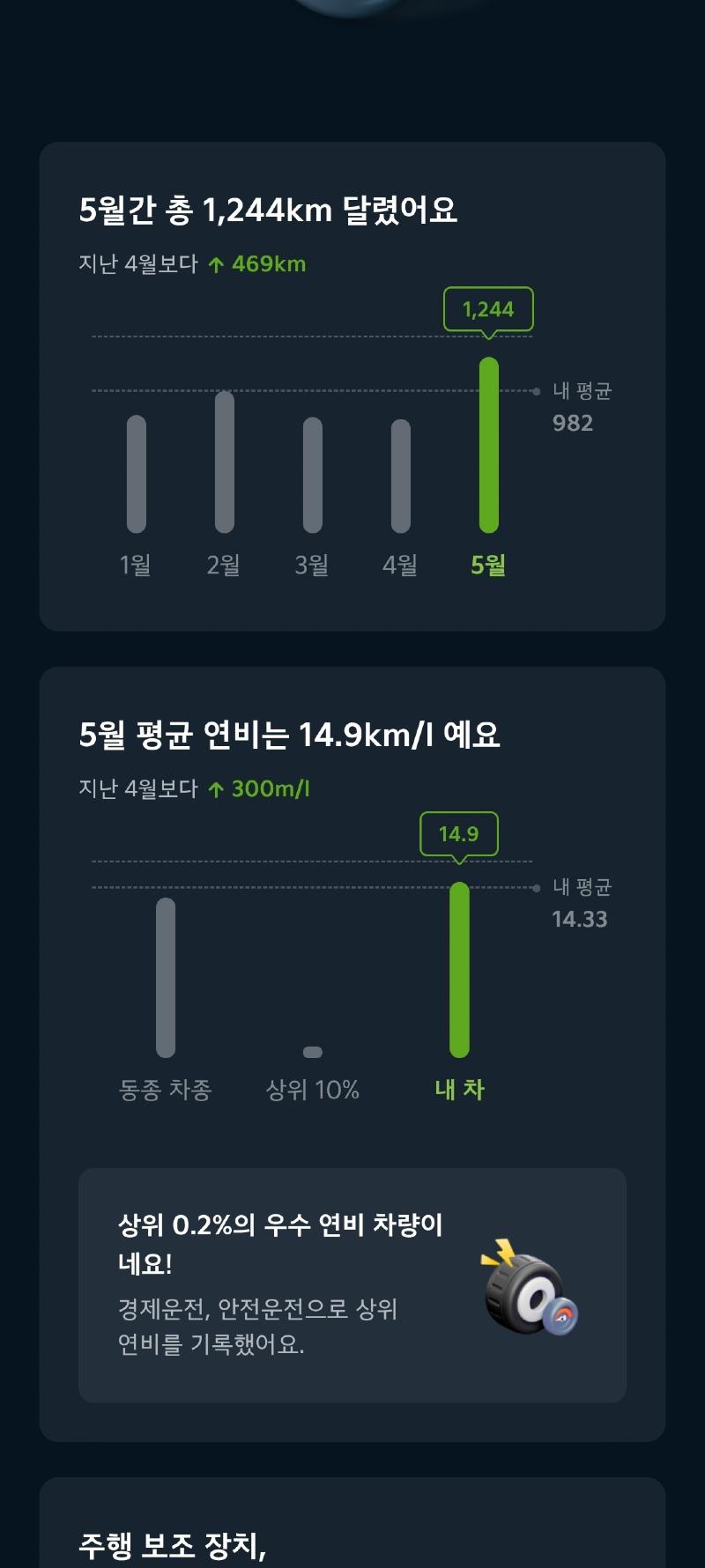Select the 2월 bar in the distance chart

(x=225, y=462)
